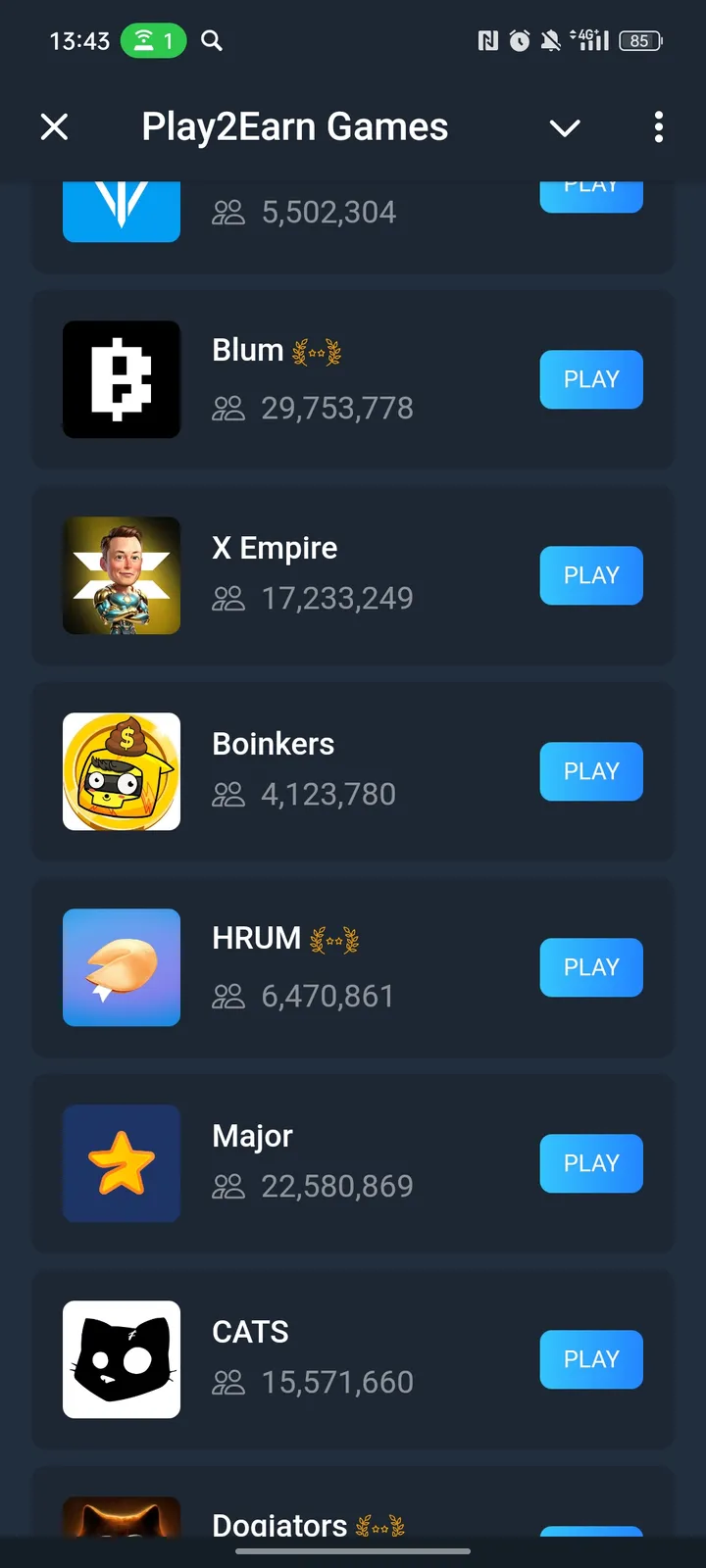Tap the members icon beside Blum's player count
Viewport: 706px width, 1568px height.
(x=228, y=408)
